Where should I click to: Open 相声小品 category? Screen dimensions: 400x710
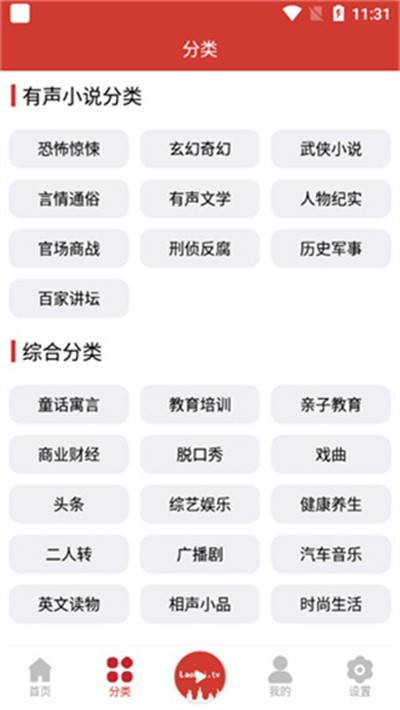point(200,604)
